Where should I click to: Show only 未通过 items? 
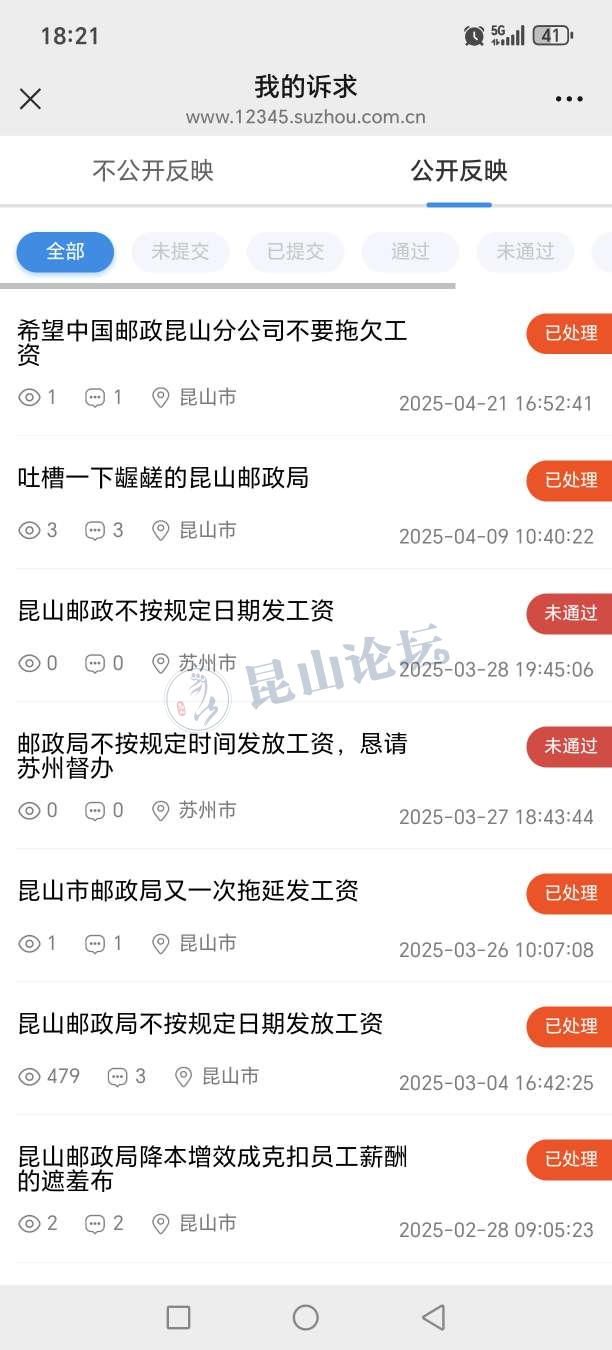tap(525, 252)
